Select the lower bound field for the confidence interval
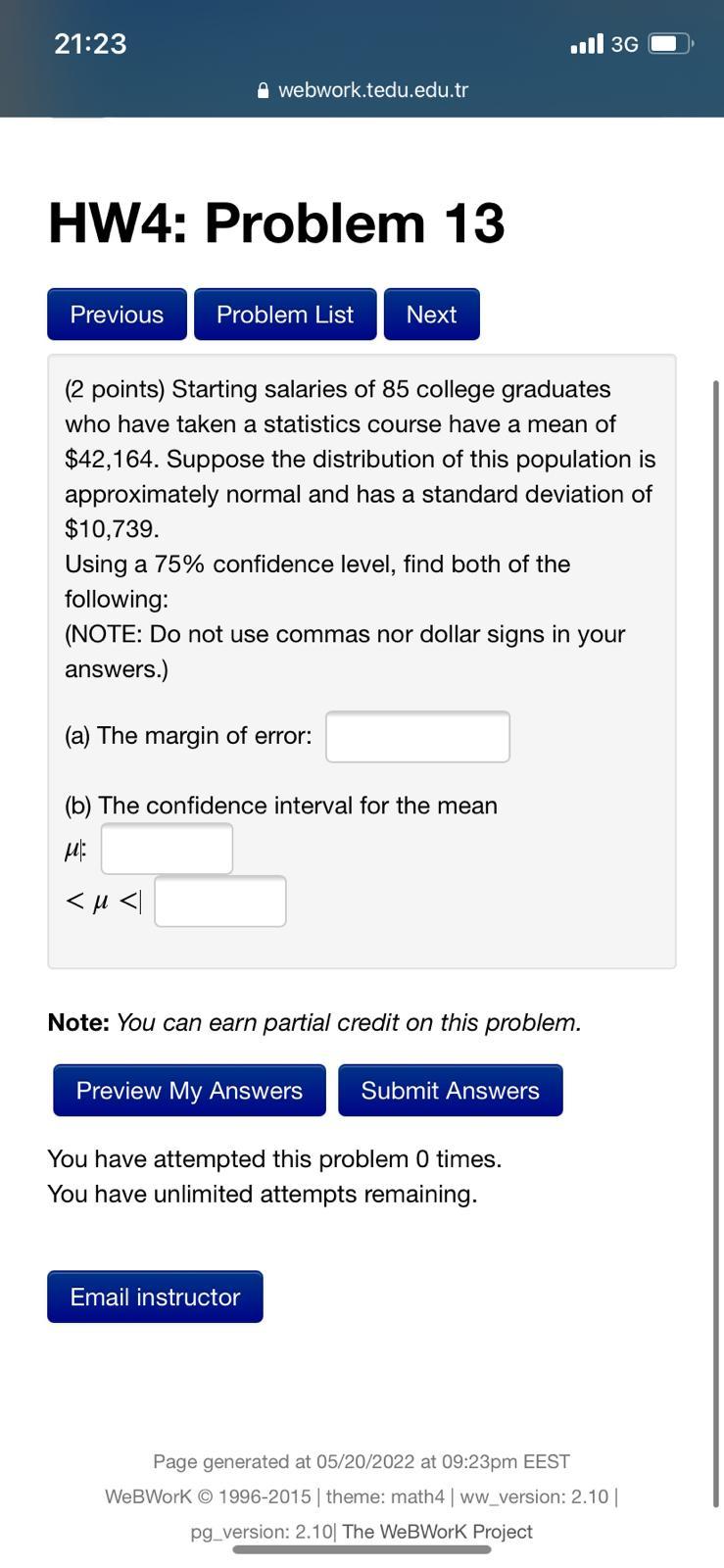724x1568 pixels. 166,848
